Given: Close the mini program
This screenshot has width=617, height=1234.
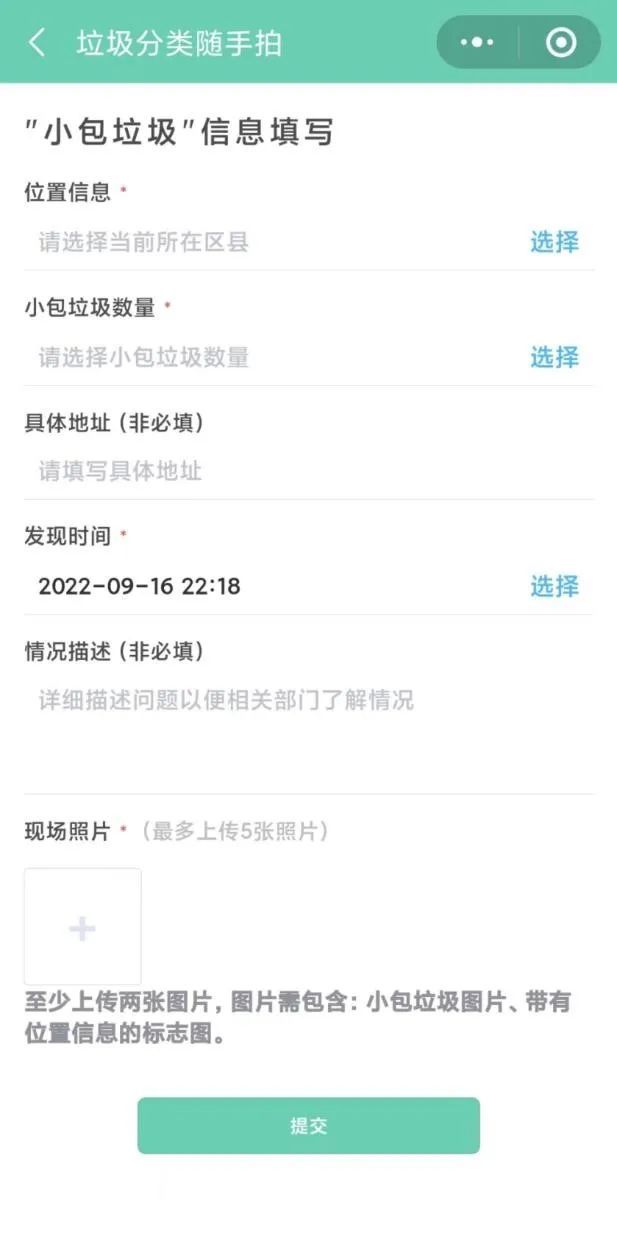Looking at the screenshot, I should 561,43.
